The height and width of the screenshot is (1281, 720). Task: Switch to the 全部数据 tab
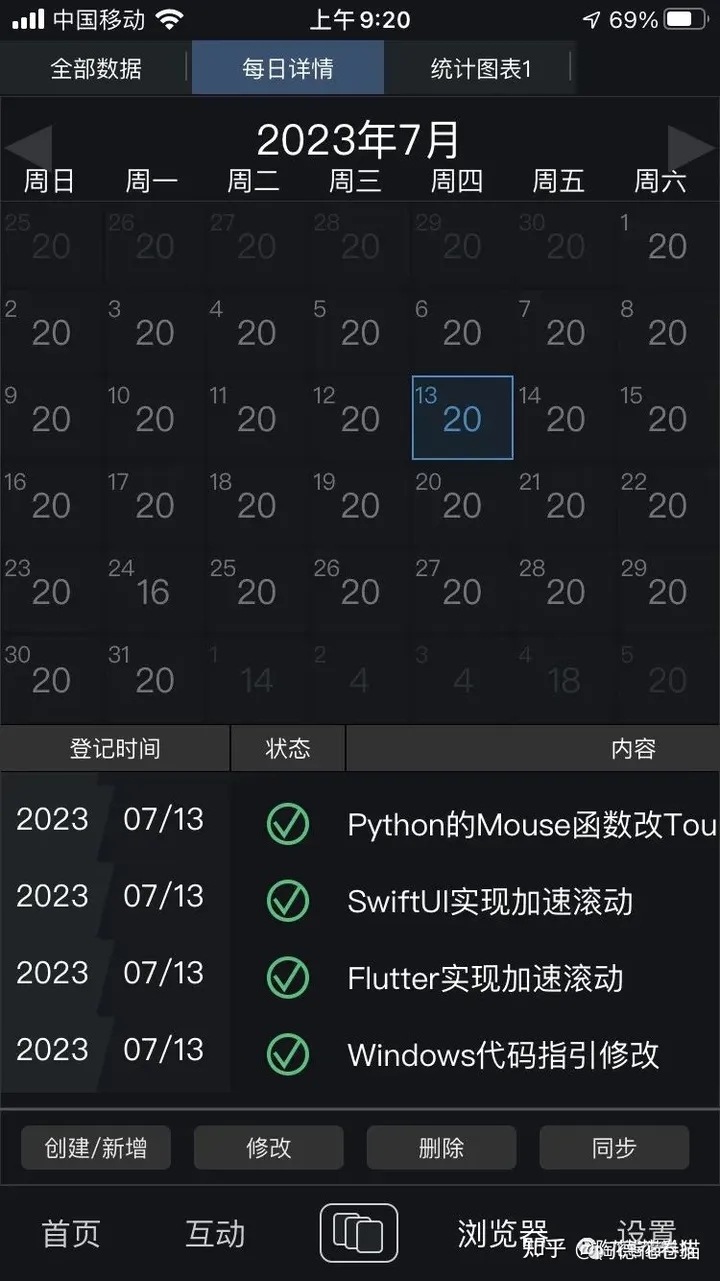pyautogui.click(x=96, y=69)
